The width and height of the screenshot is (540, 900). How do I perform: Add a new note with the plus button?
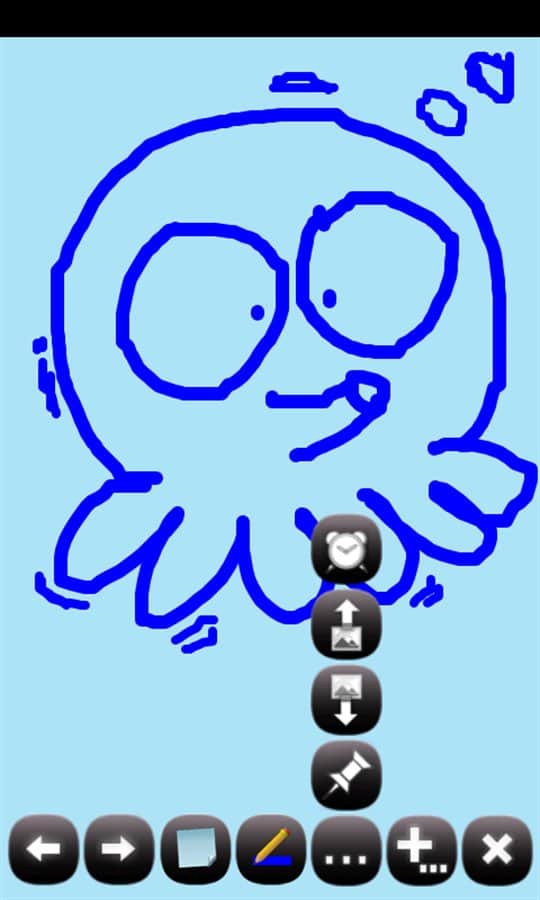(x=422, y=849)
